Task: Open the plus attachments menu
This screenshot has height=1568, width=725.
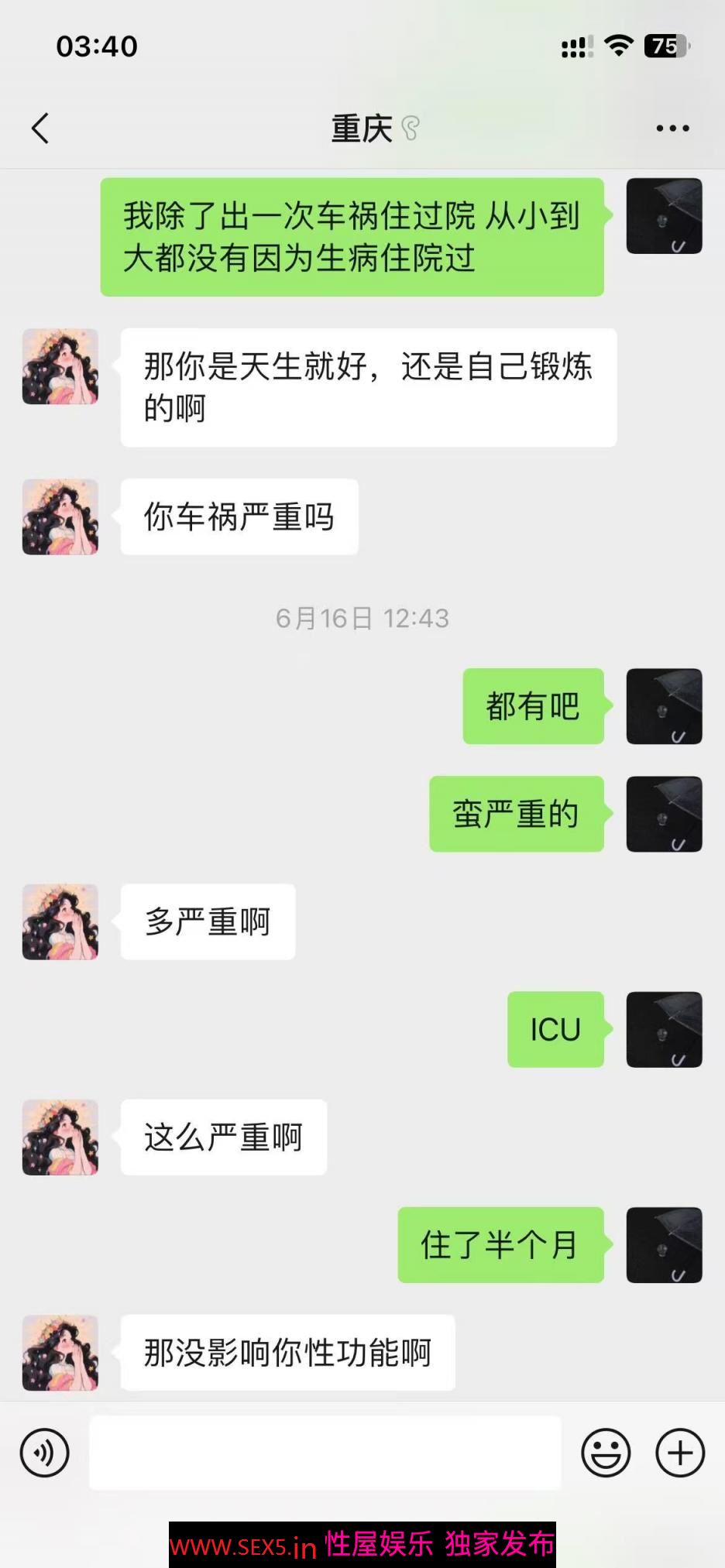Action: coord(680,1453)
